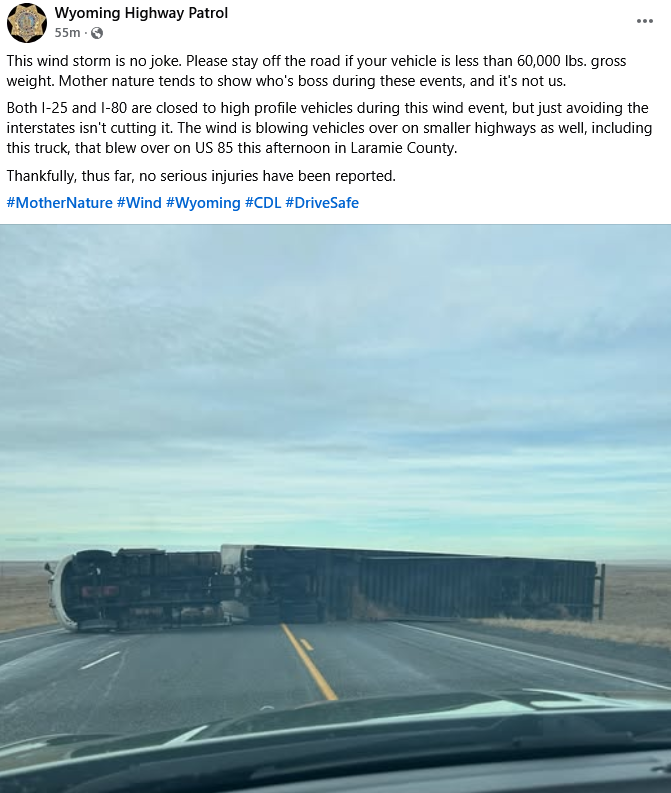Open the #DriveSafe hashtag

[x=322, y=203]
